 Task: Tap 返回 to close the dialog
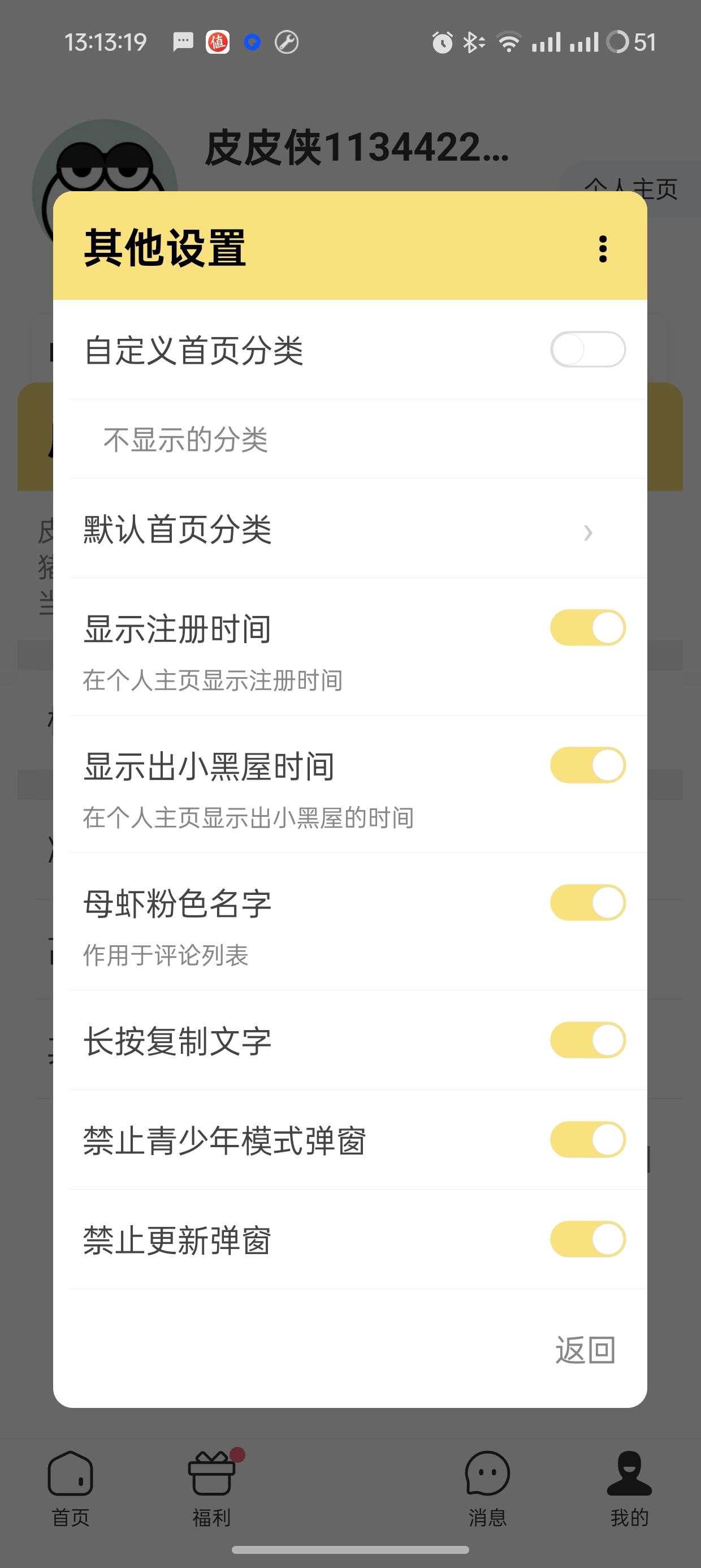(585, 1350)
